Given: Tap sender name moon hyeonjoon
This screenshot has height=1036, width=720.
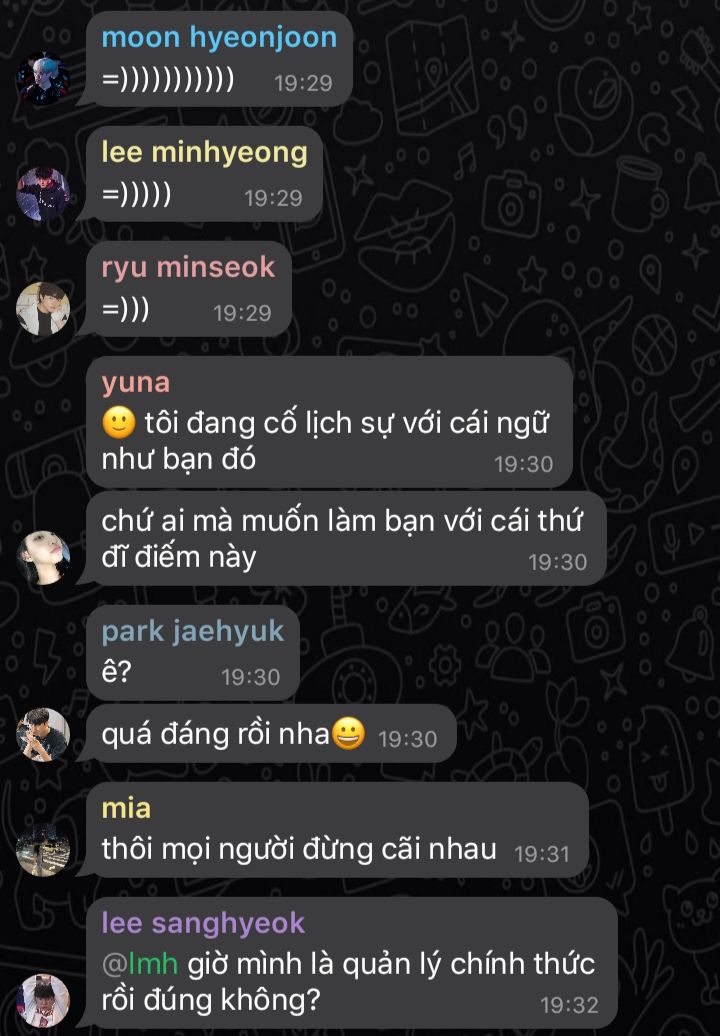Looking at the screenshot, I should (x=219, y=38).
